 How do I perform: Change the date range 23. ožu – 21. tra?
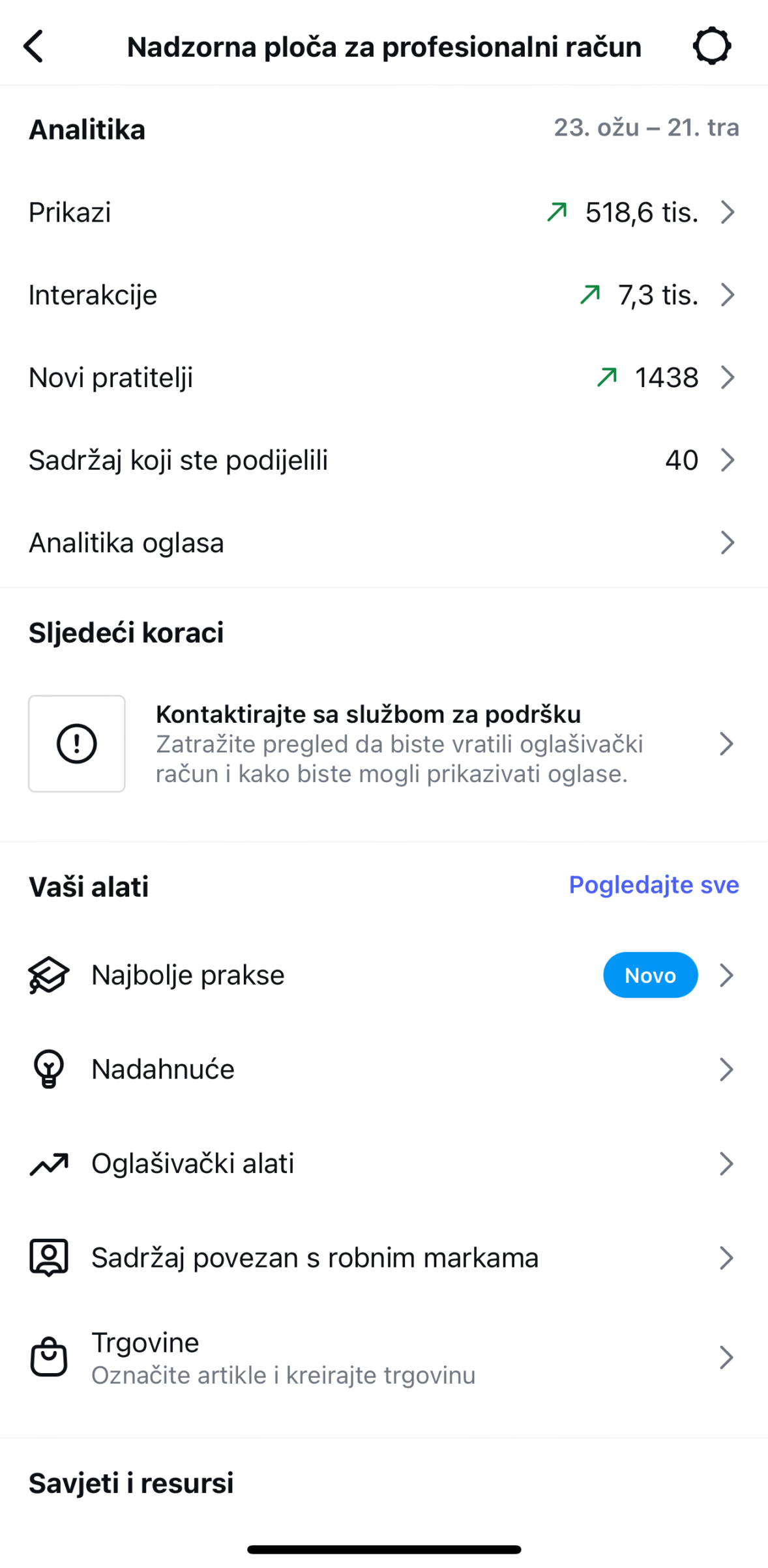pyautogui.click(x=646, y=128)
